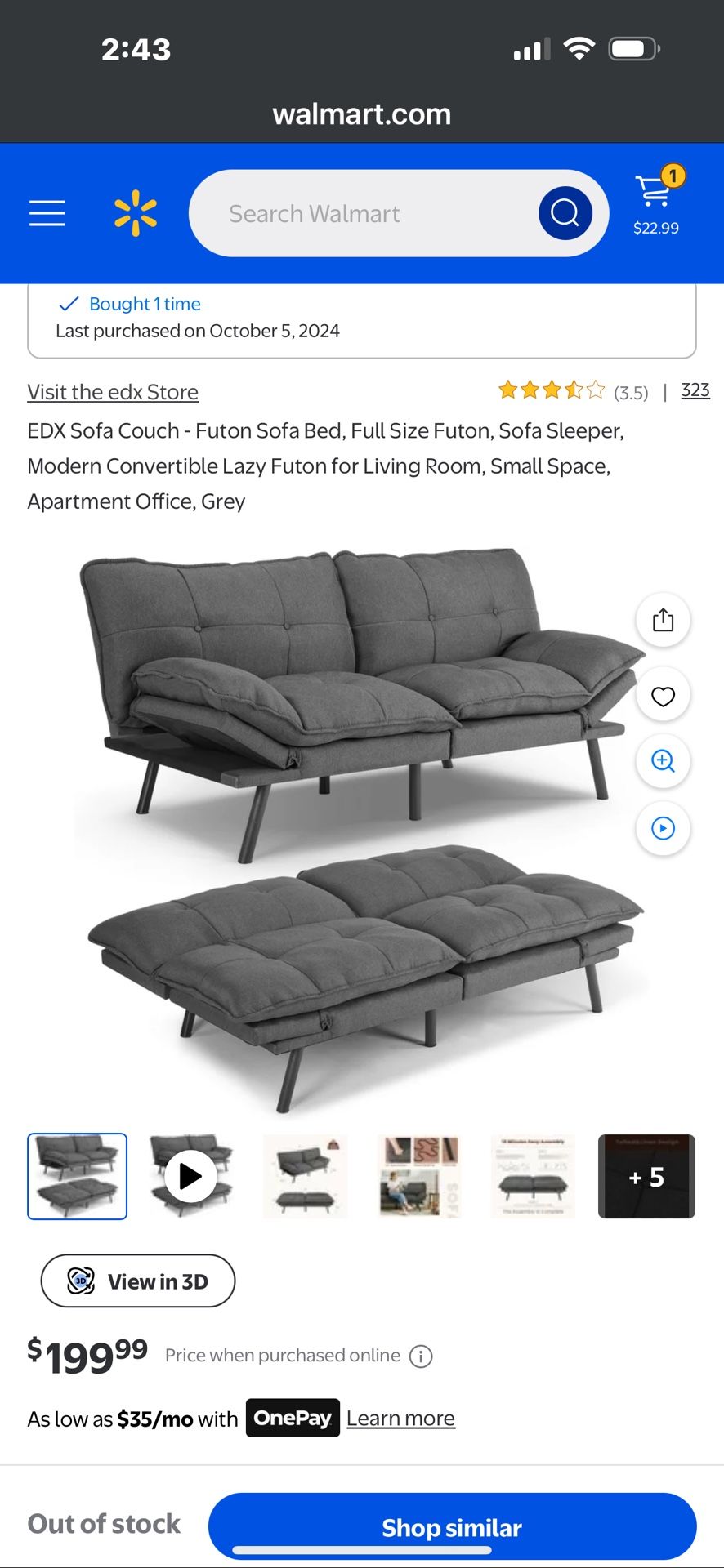
Task: Select the first sofa thumbnail
Action: tap(76, 1176)
